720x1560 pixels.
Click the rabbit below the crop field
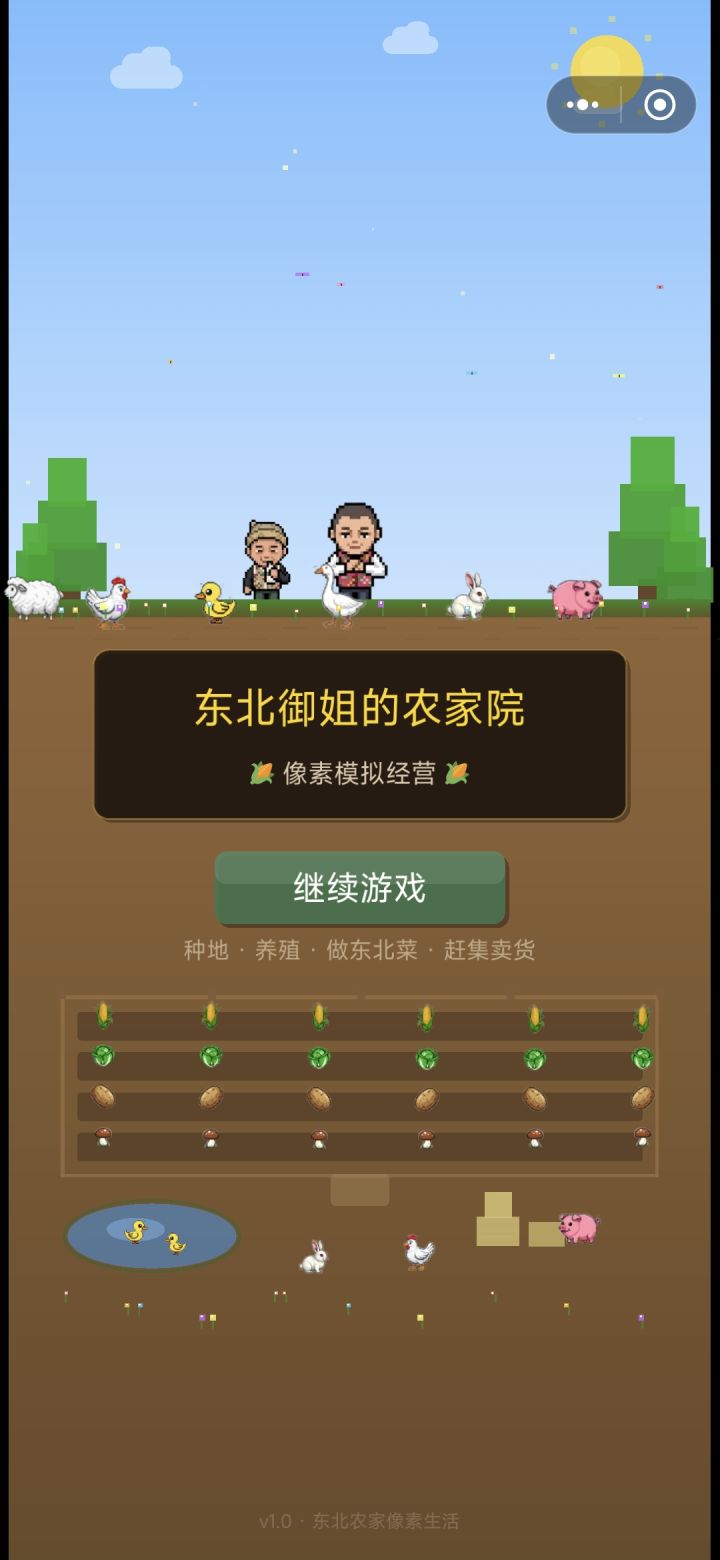313,1253
